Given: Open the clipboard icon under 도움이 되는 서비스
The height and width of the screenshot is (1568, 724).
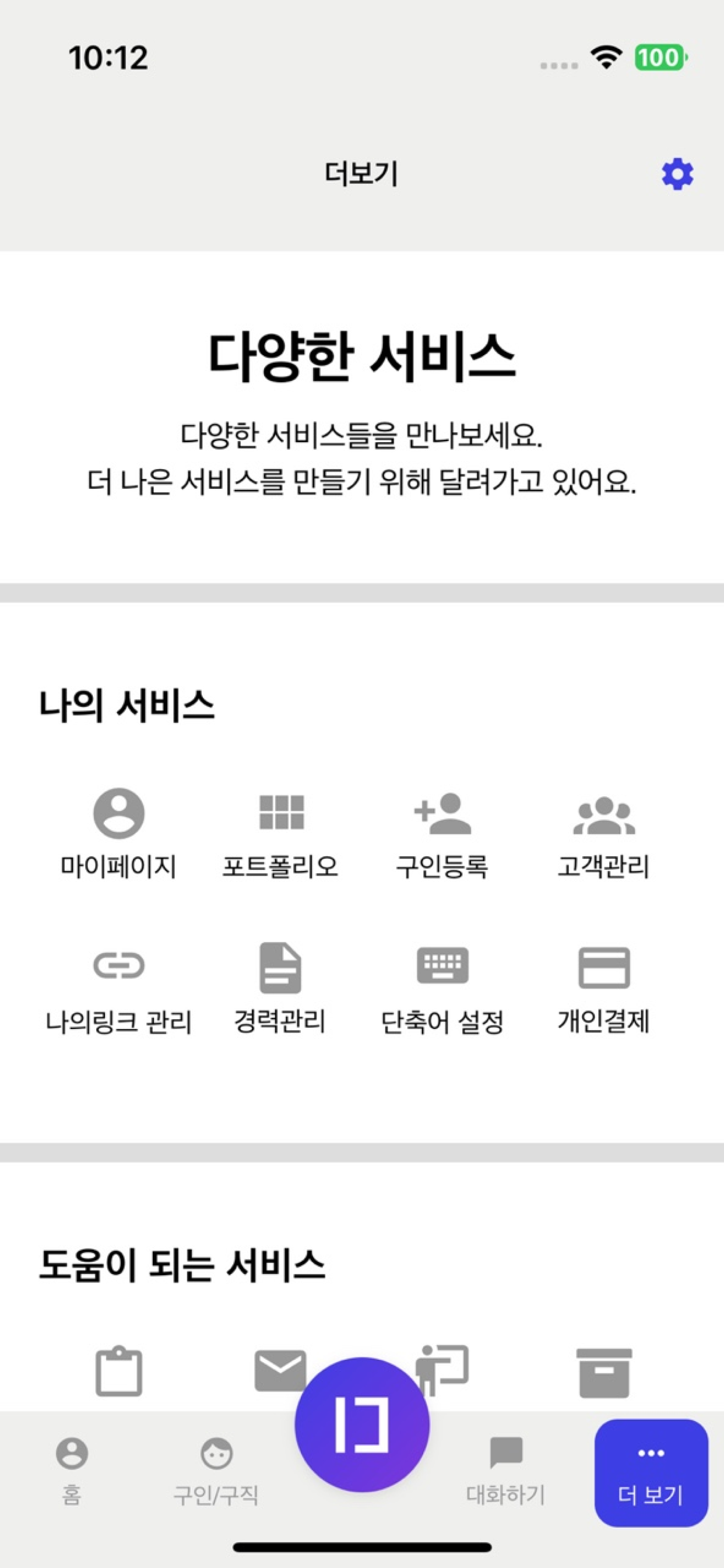Looking at the screenshot, I should point(119,1373).
